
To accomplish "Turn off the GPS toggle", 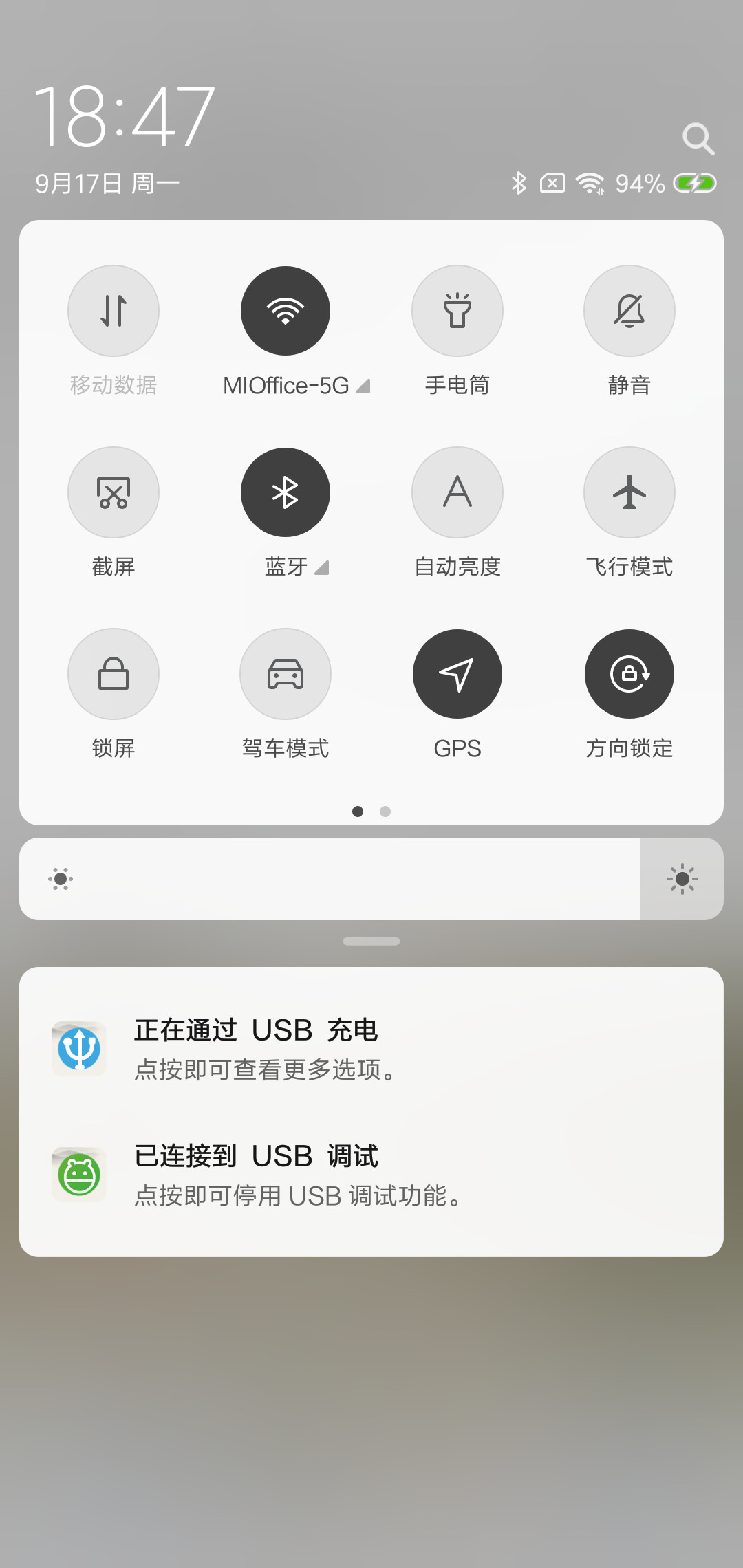I will coord(457,674).
